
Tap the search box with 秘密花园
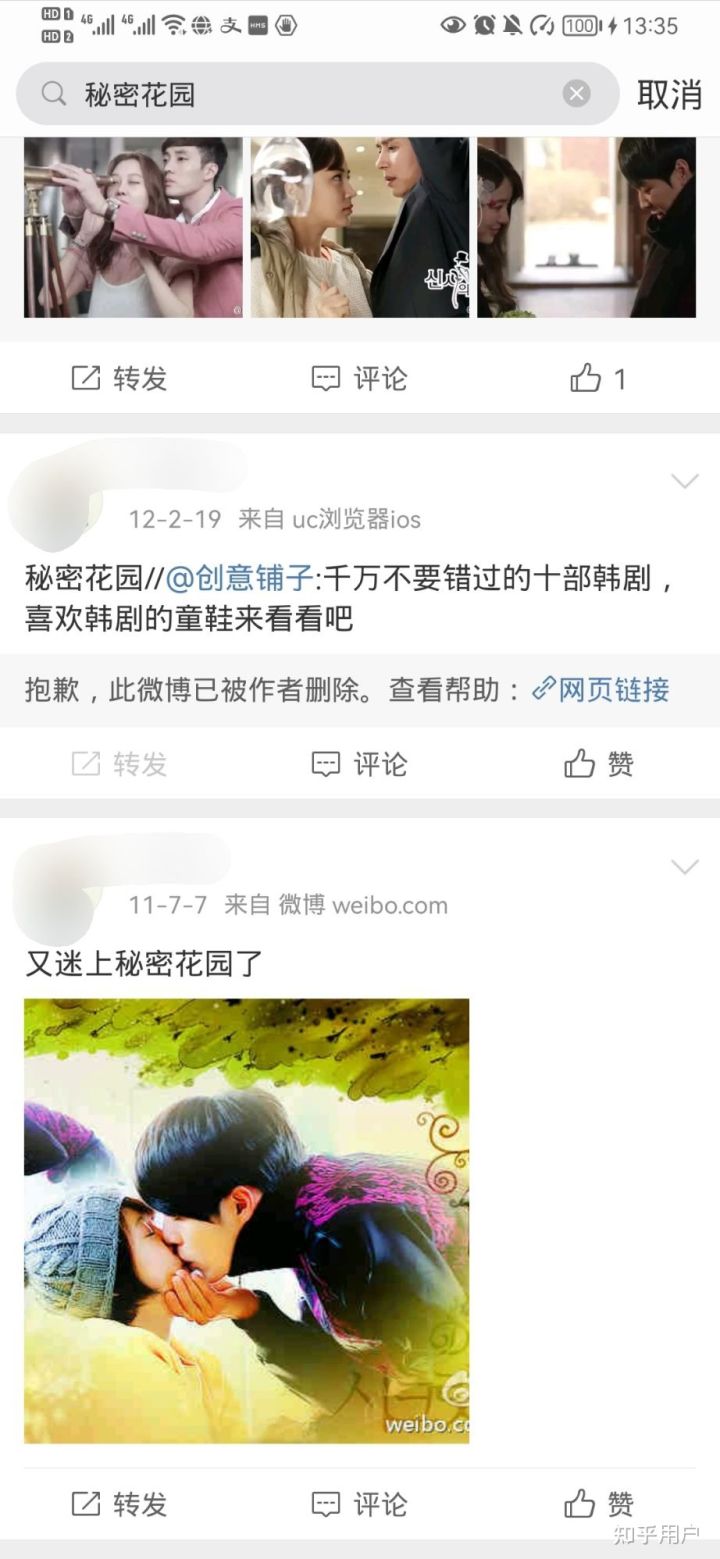point(300,94)
